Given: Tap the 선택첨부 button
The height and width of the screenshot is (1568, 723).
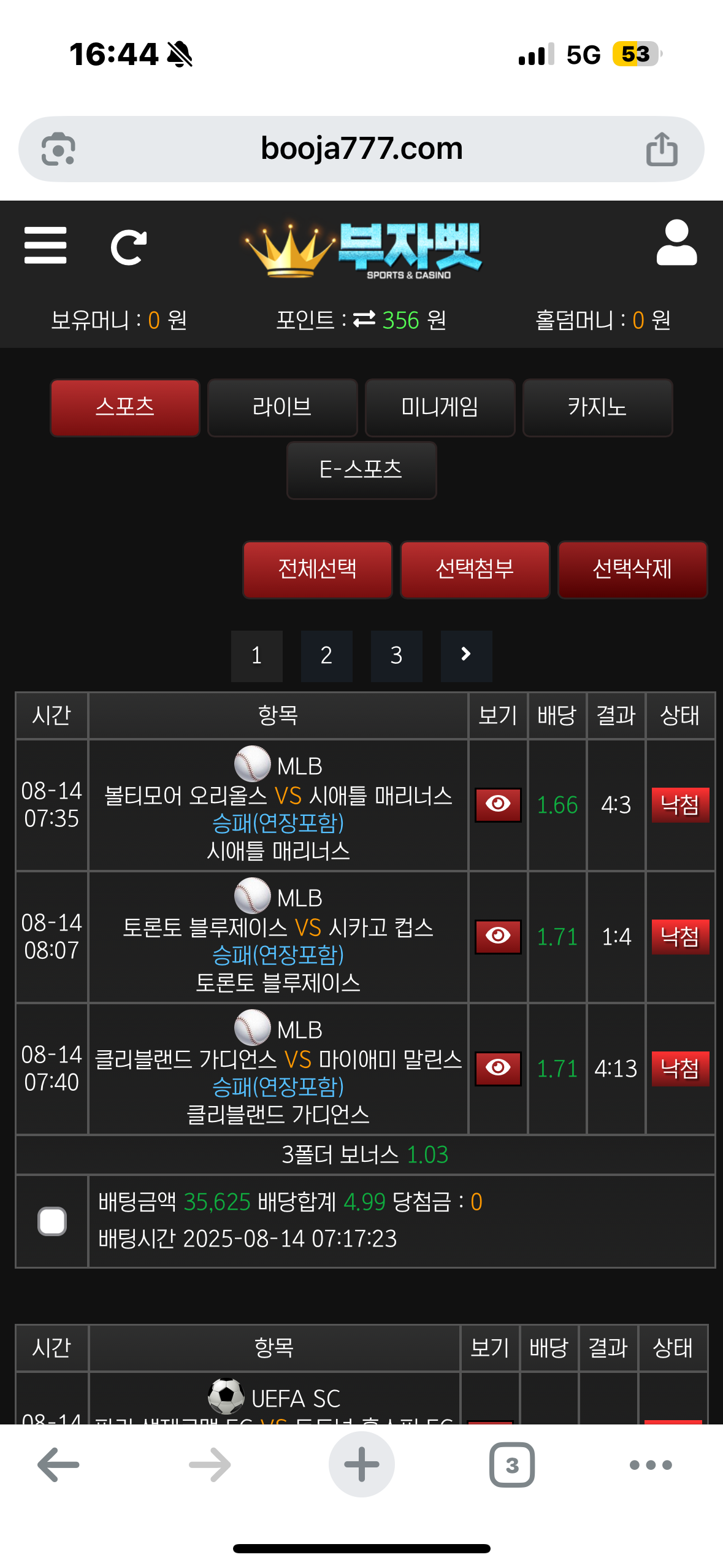Looking at the screenshot, I should pos(475,569).
